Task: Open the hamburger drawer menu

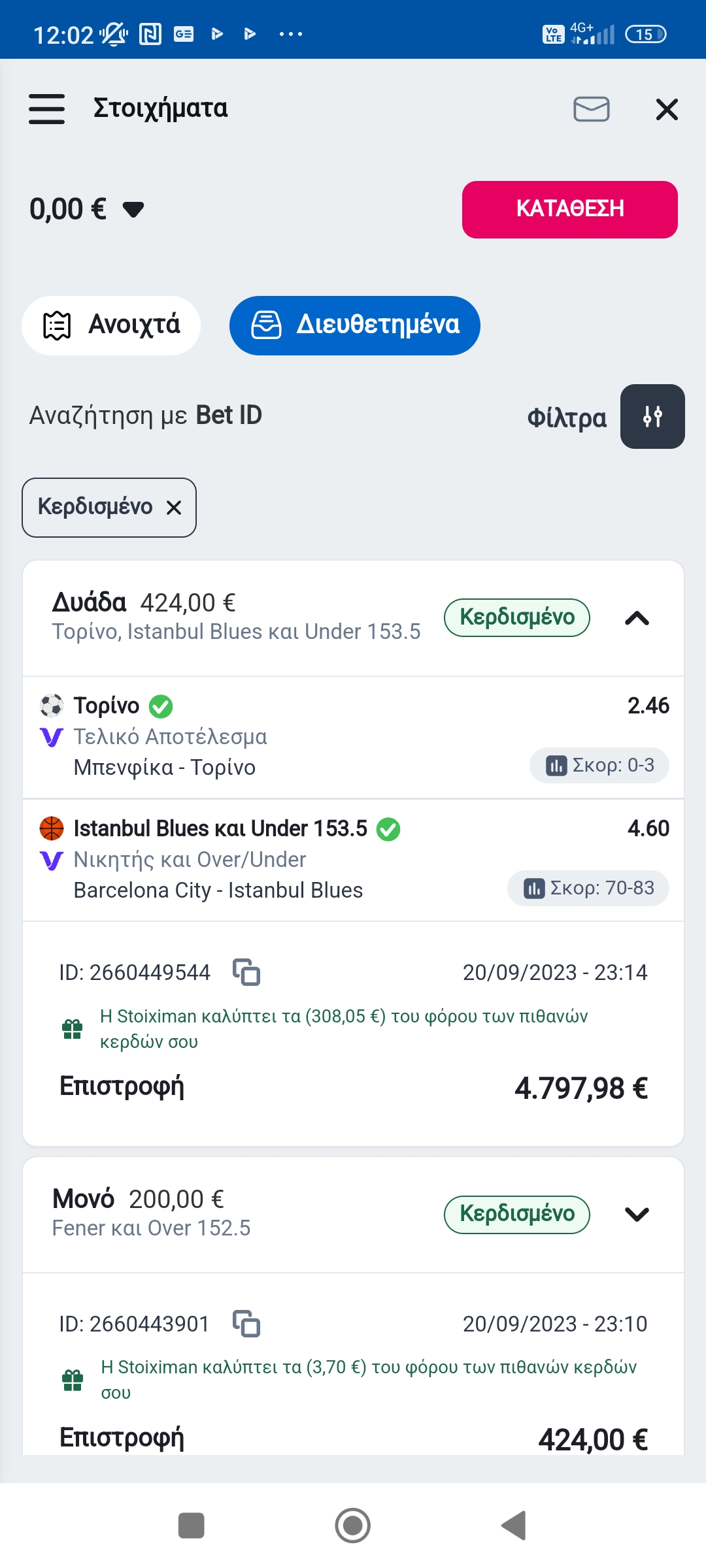Action: pyautogui.click(x=46, y=108)
